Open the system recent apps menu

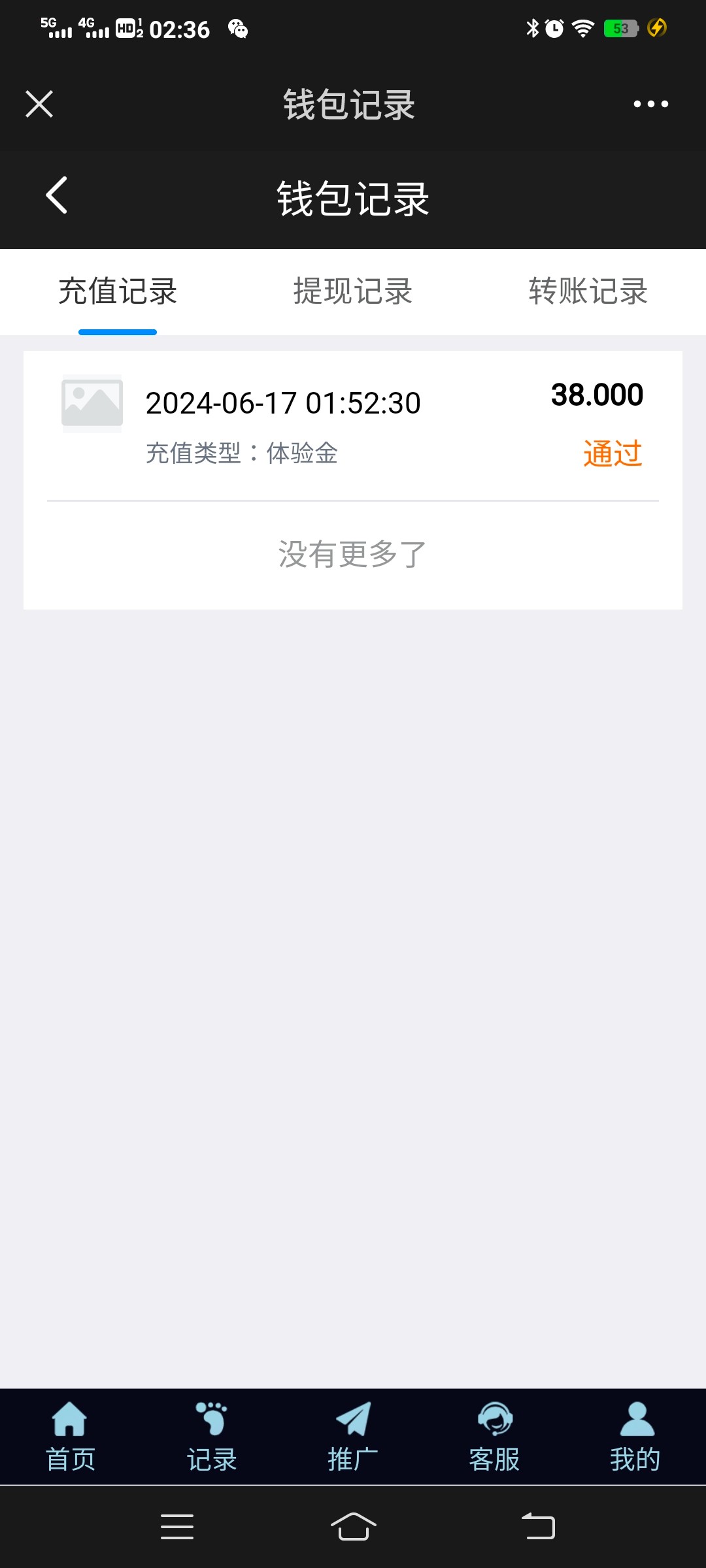177,1527
